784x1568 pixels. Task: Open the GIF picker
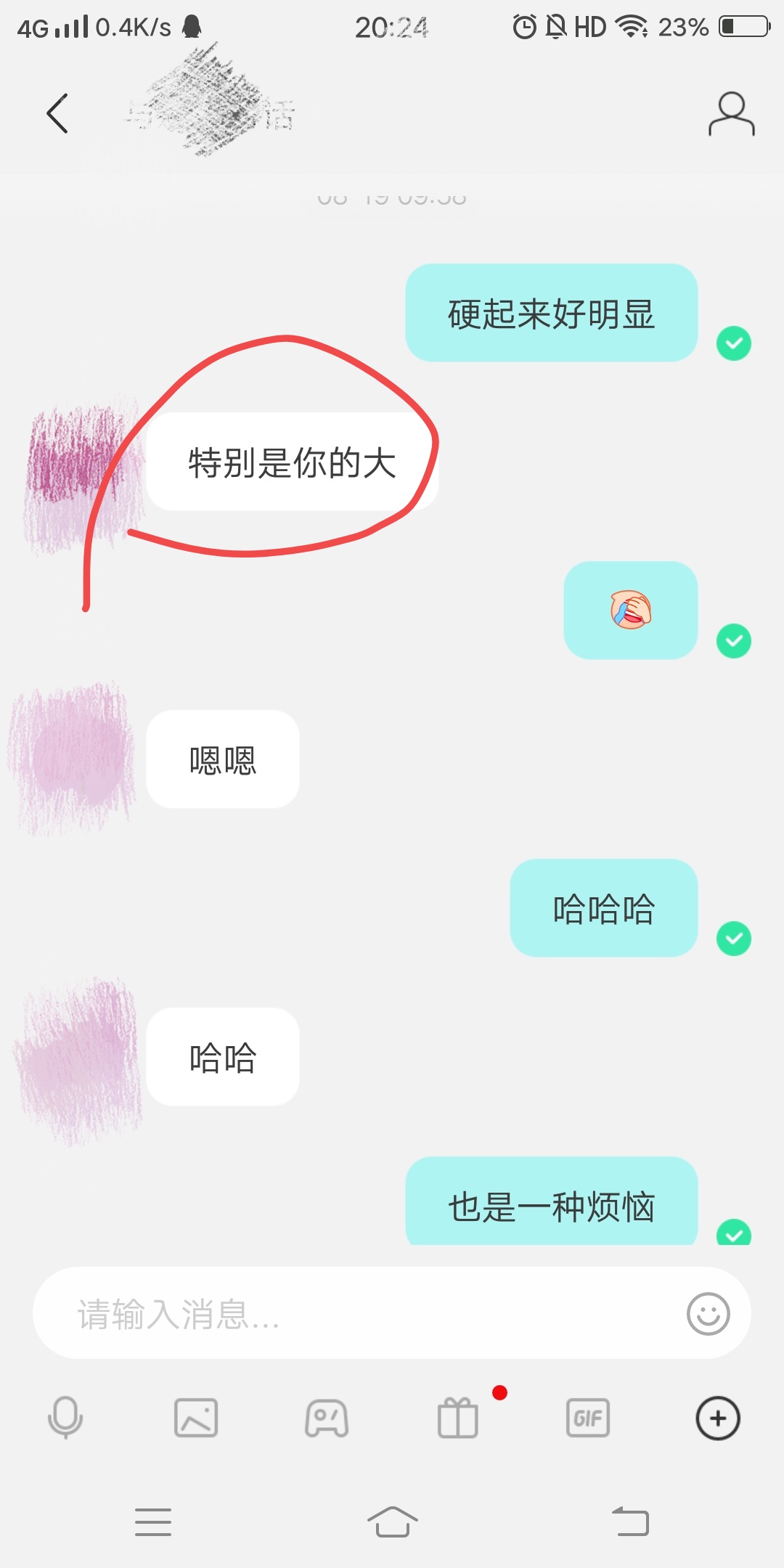pos(588,1418)
